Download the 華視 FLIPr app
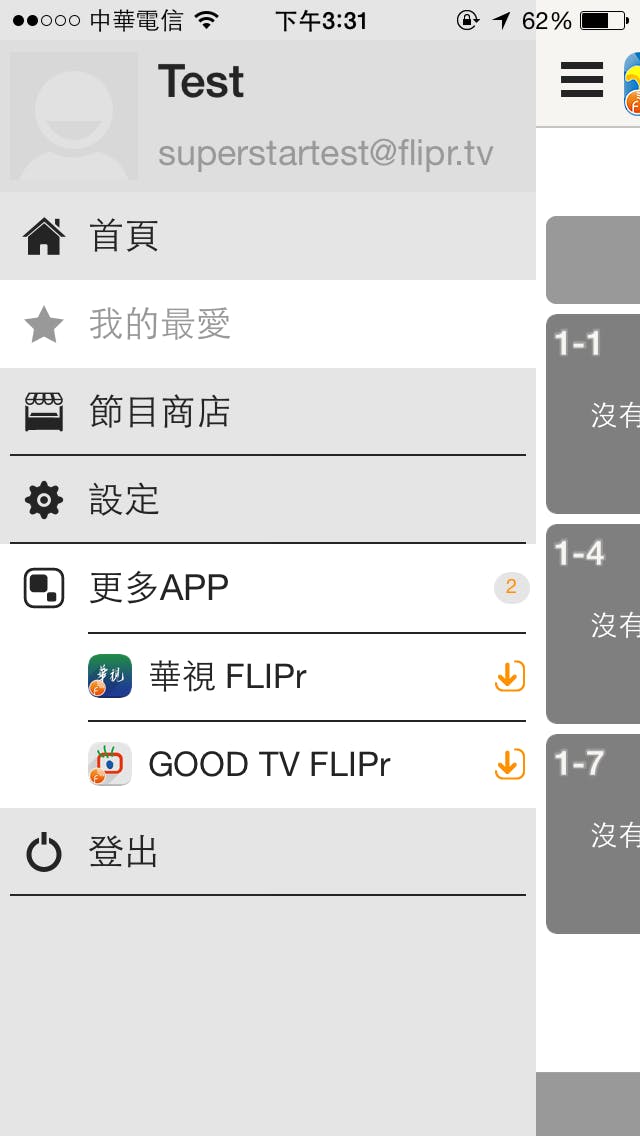The image size is (640, 1136). (510, 677)
